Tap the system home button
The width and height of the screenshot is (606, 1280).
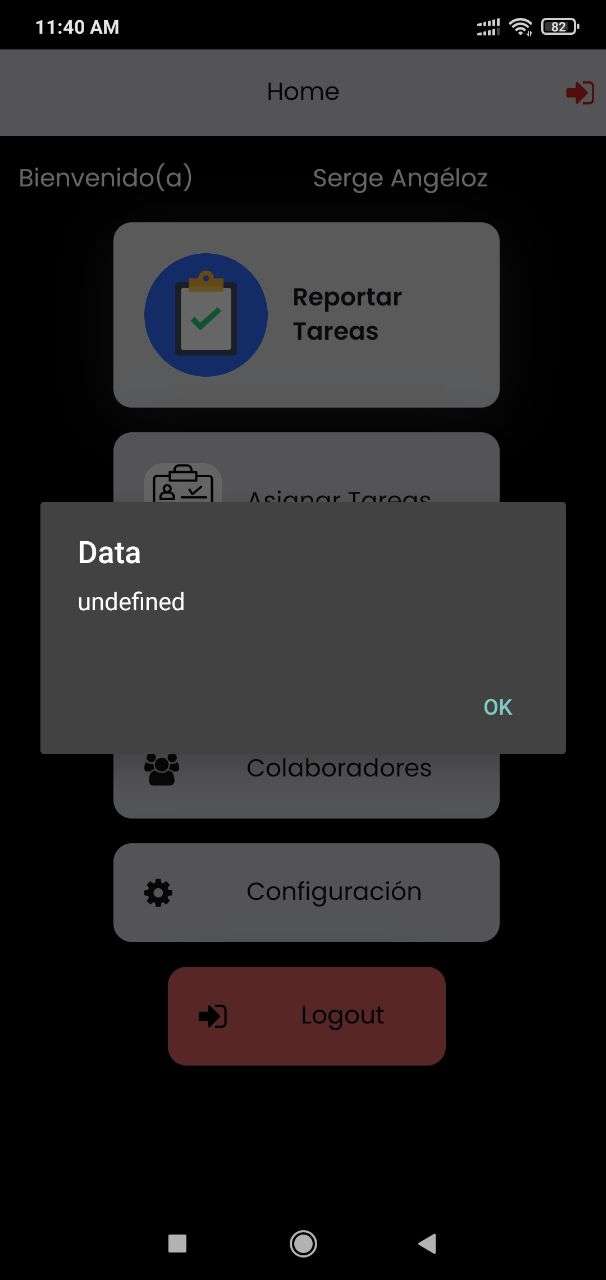pyautogui.click(x=303, y=1243)
